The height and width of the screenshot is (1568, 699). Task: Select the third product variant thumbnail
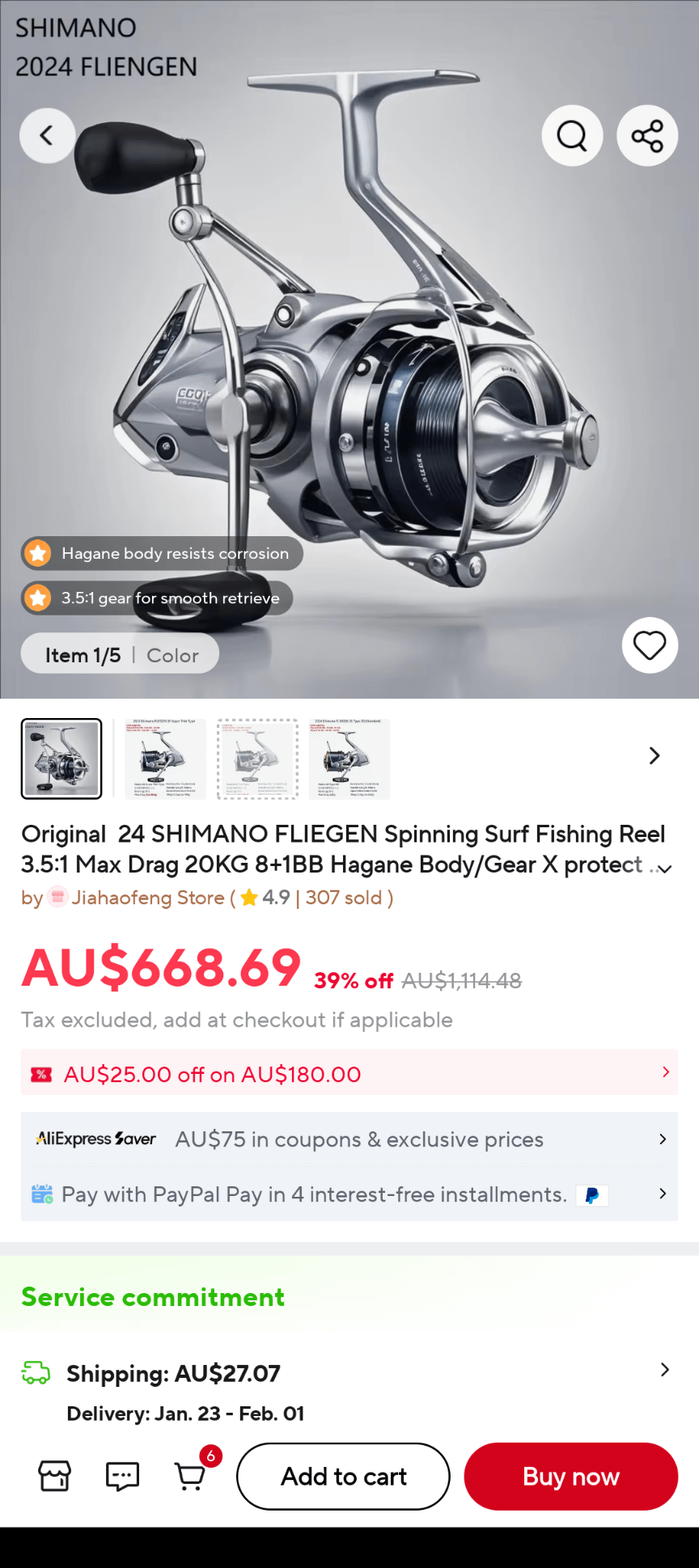[x=257, y=759]
